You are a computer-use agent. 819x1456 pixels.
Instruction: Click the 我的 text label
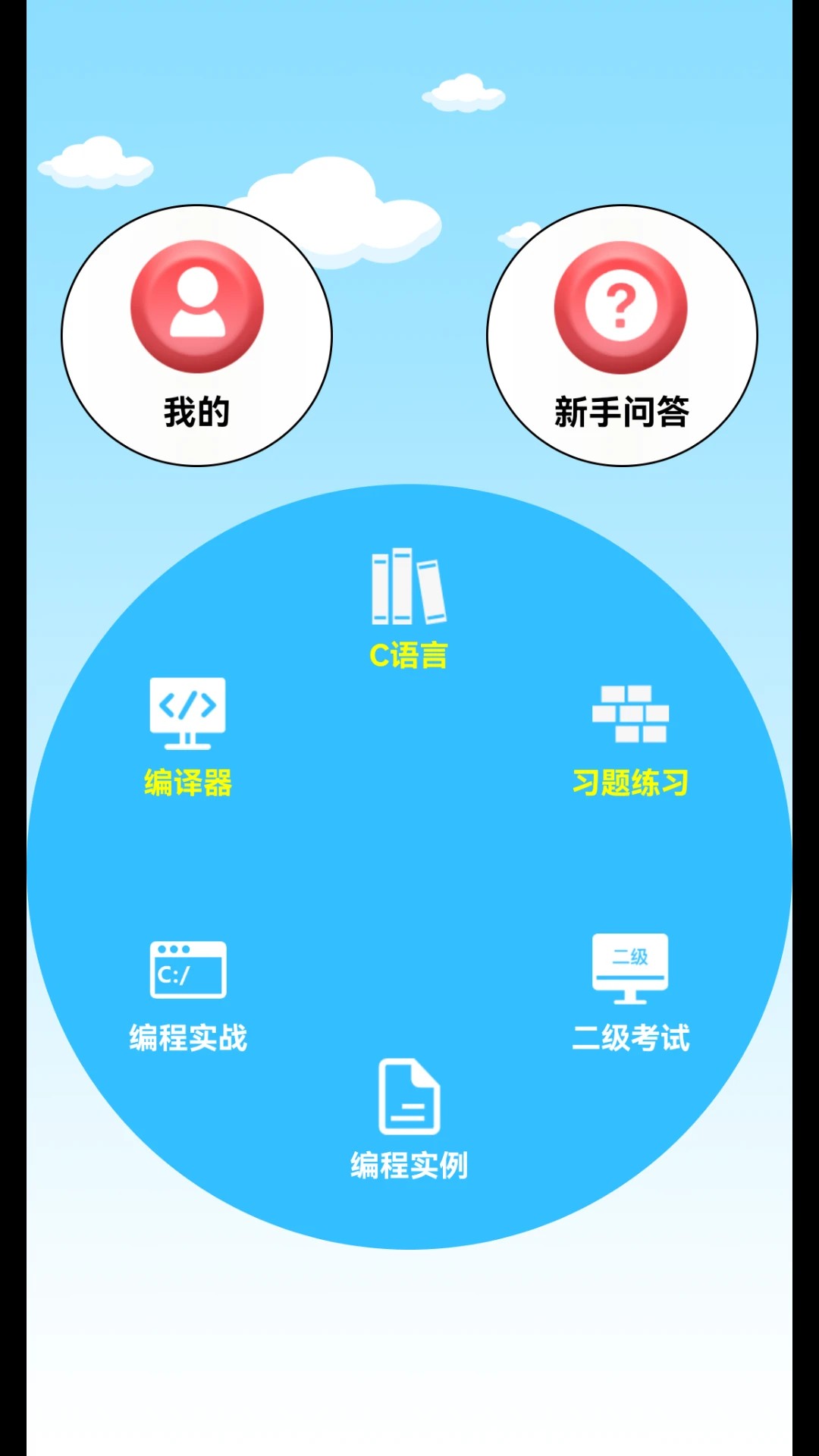tap(196, 410)
